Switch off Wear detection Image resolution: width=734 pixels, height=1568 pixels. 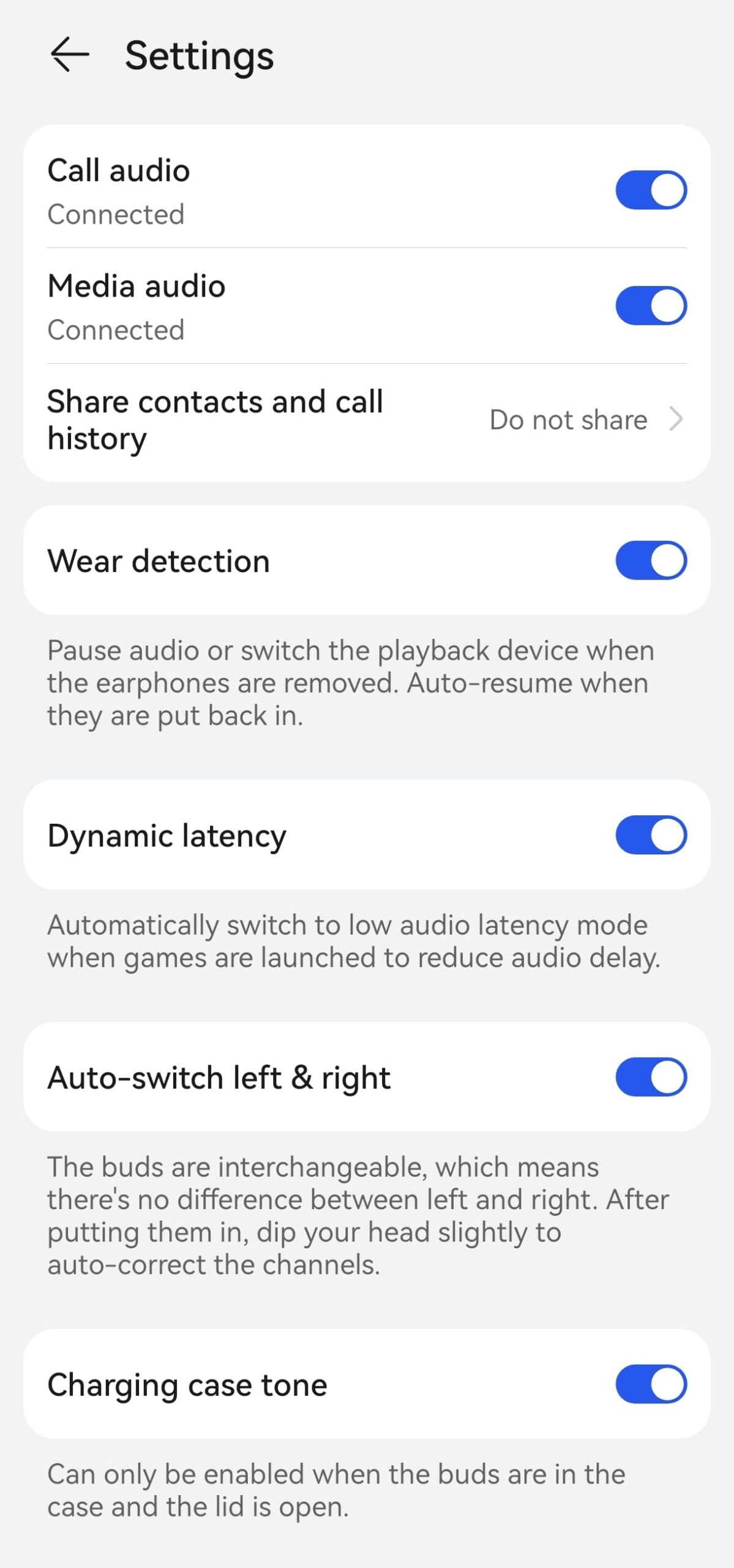coord(650,560)
